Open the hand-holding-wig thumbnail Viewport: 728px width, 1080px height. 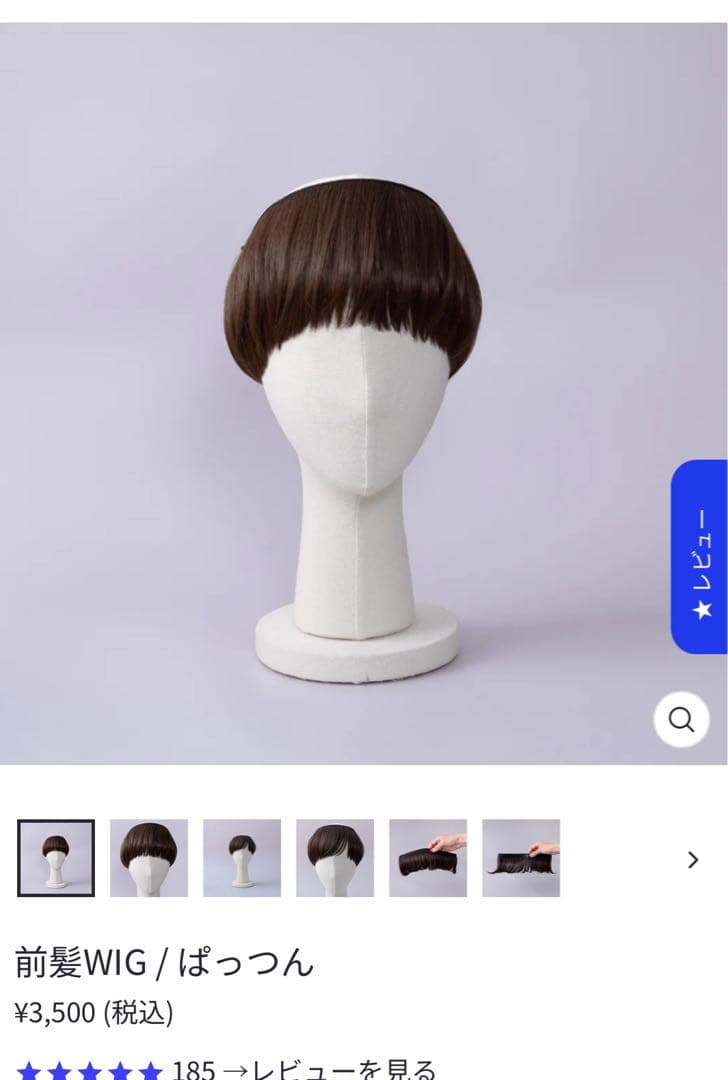(425, 858)
